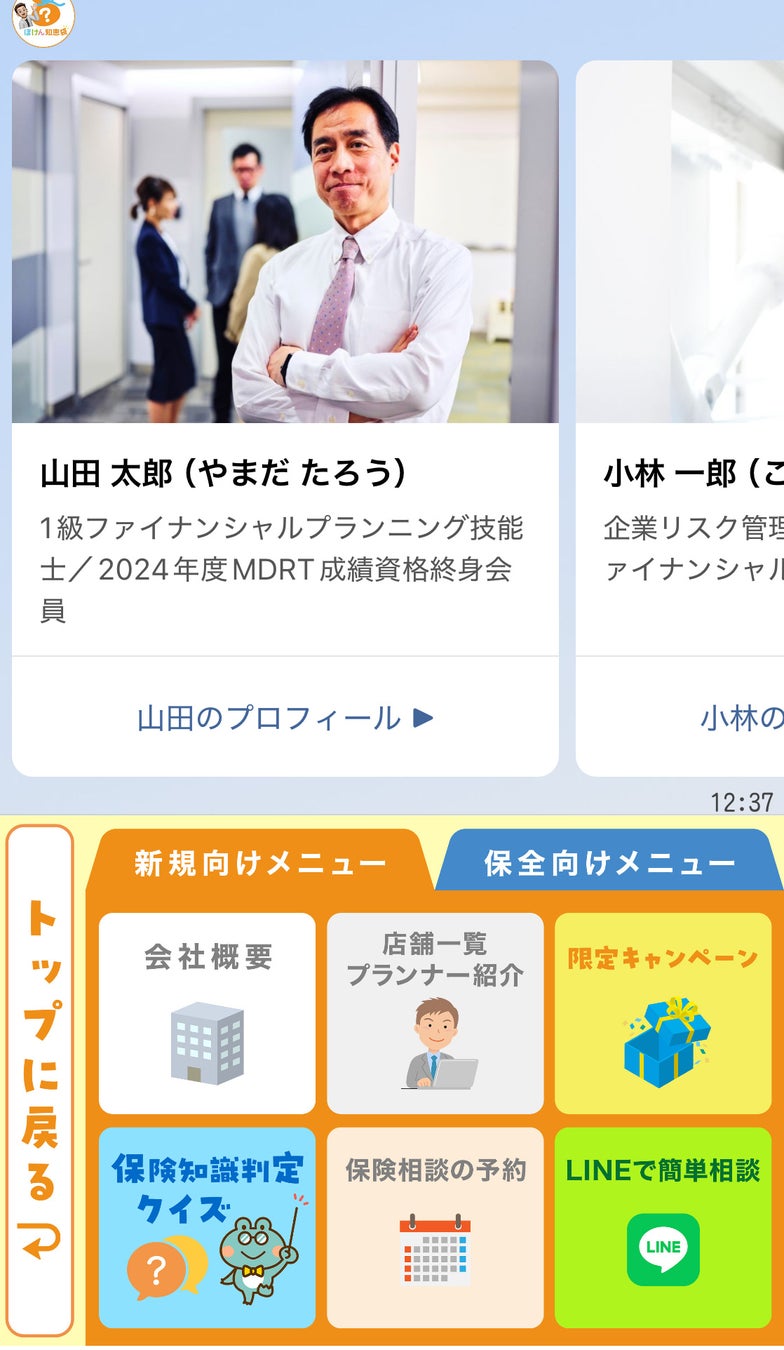
Task: Open 山田 太郎's planner card photo
Action: click(285, 242)
